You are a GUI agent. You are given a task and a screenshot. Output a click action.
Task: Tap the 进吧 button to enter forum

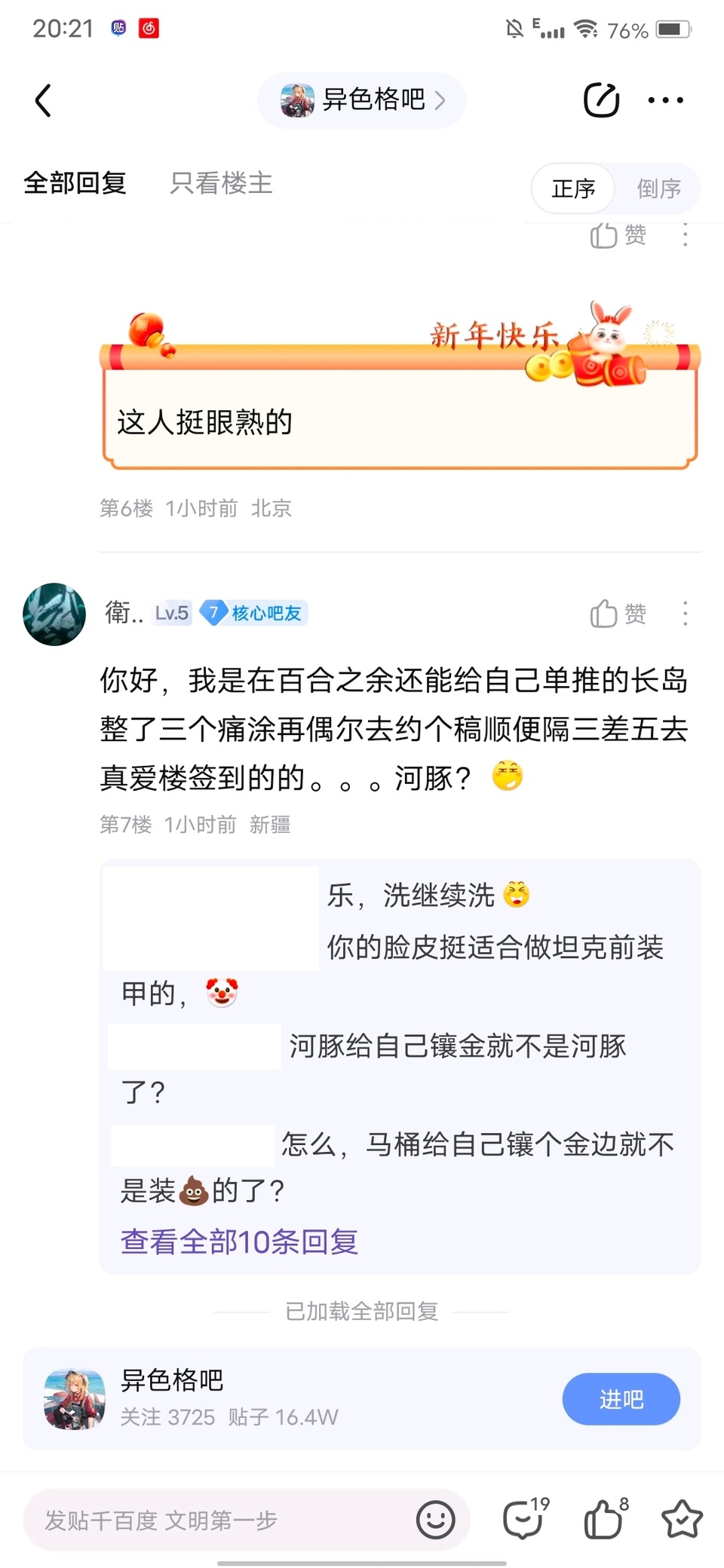621,1399
